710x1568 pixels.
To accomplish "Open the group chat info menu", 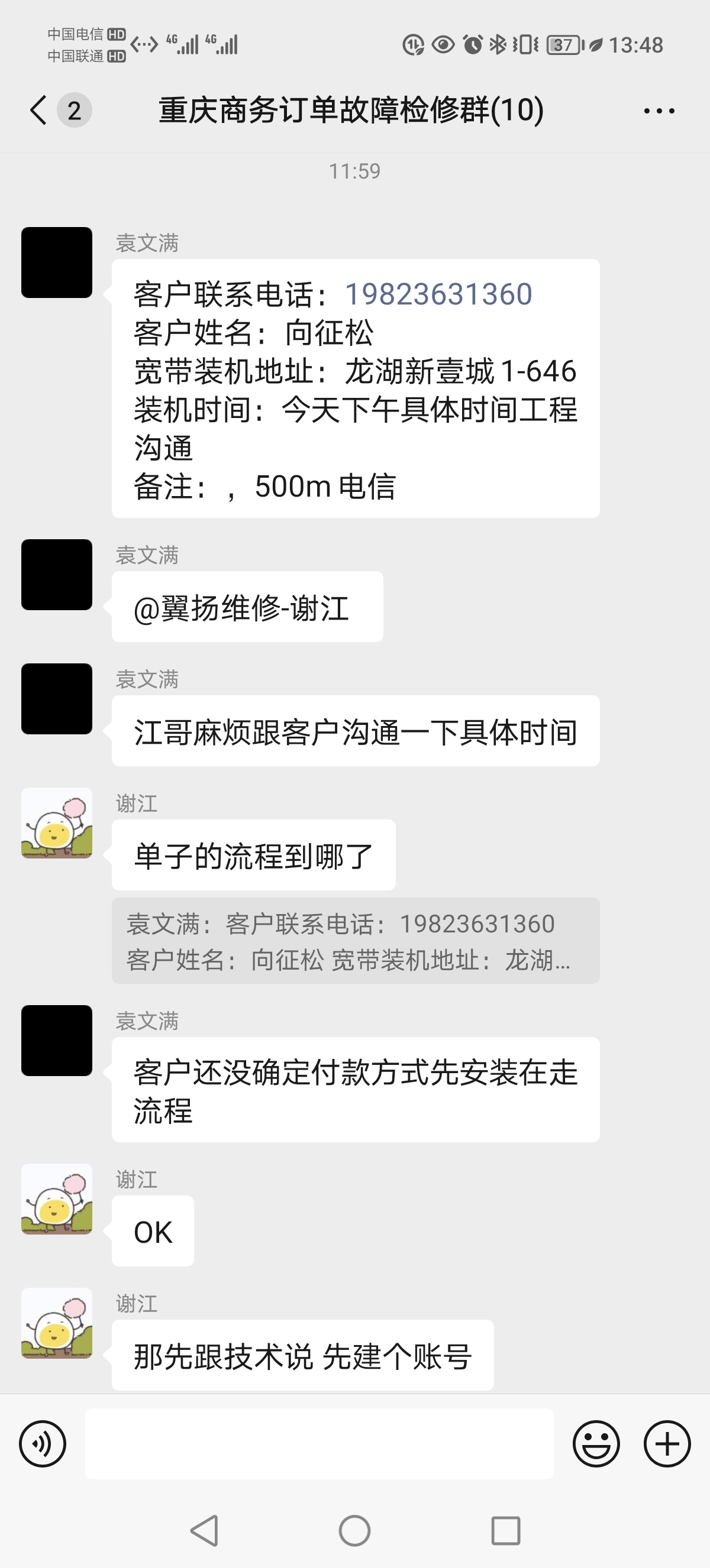I will click(x=659, y=111).
